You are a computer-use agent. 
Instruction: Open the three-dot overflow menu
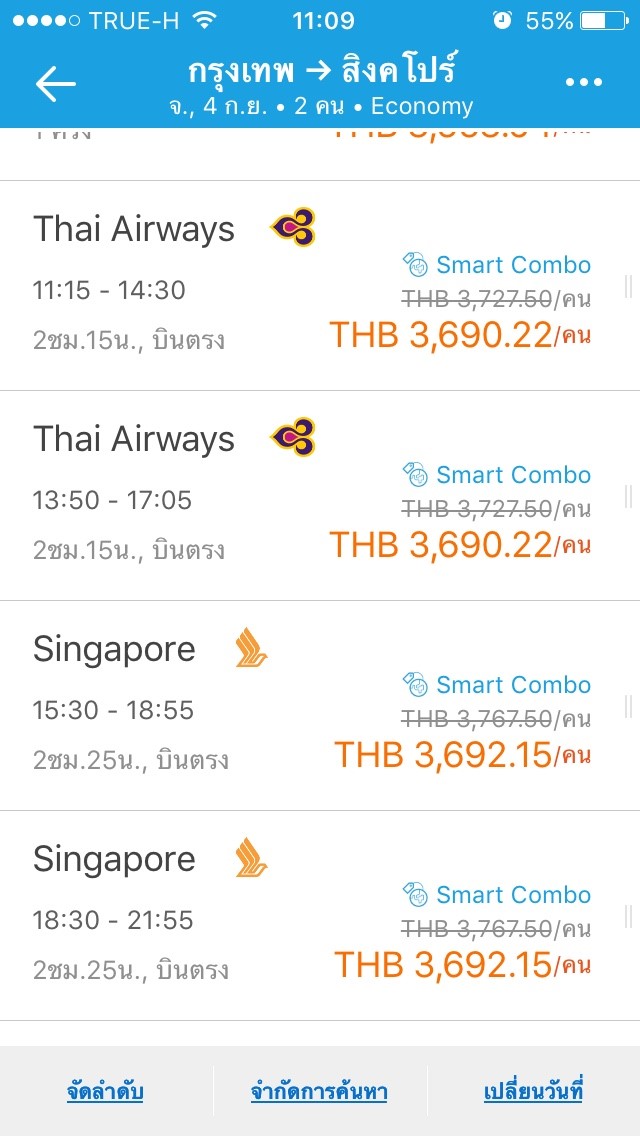[584, 83]
